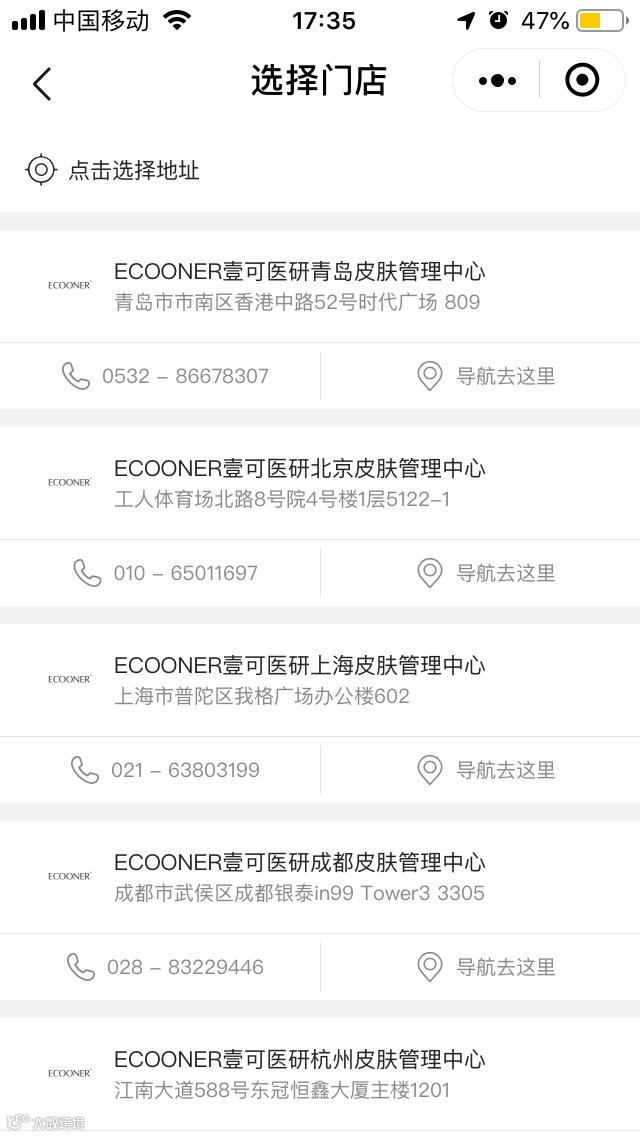Go back from store selection page

point(42,82)
